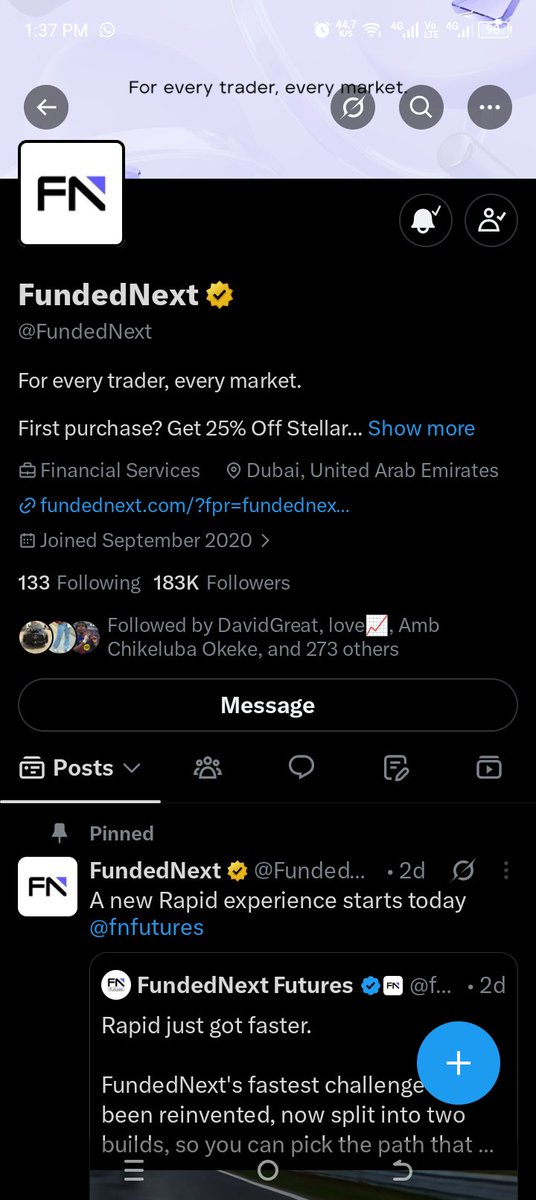The image size is (536, 1200).
Task: See followers you know including DavidGreat
Action: (230, 637)
